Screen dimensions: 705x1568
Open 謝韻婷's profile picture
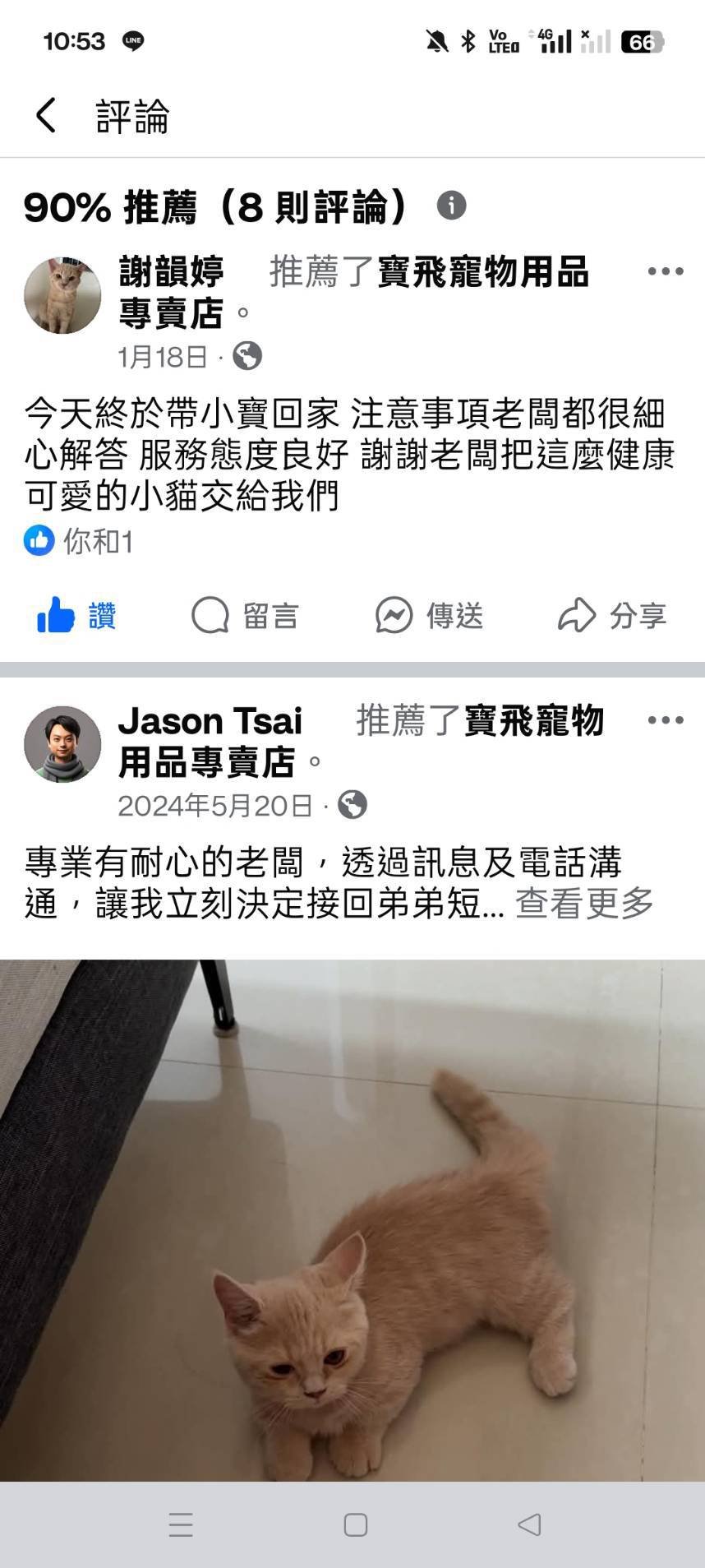62,295
